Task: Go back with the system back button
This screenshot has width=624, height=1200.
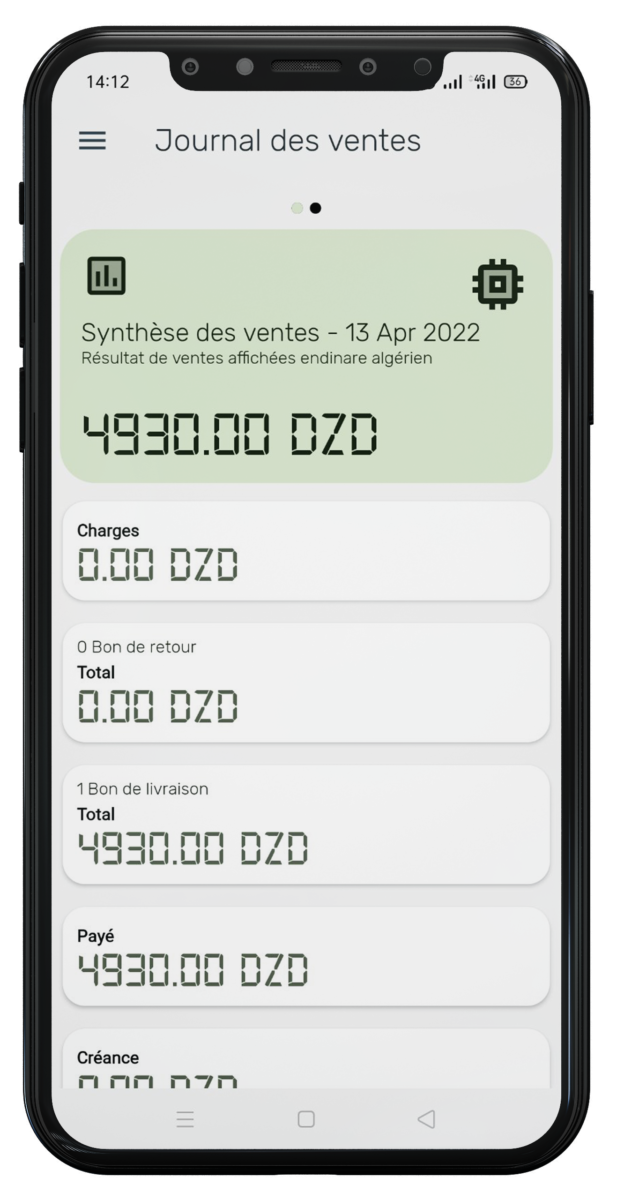Action: click(426, 1120)
